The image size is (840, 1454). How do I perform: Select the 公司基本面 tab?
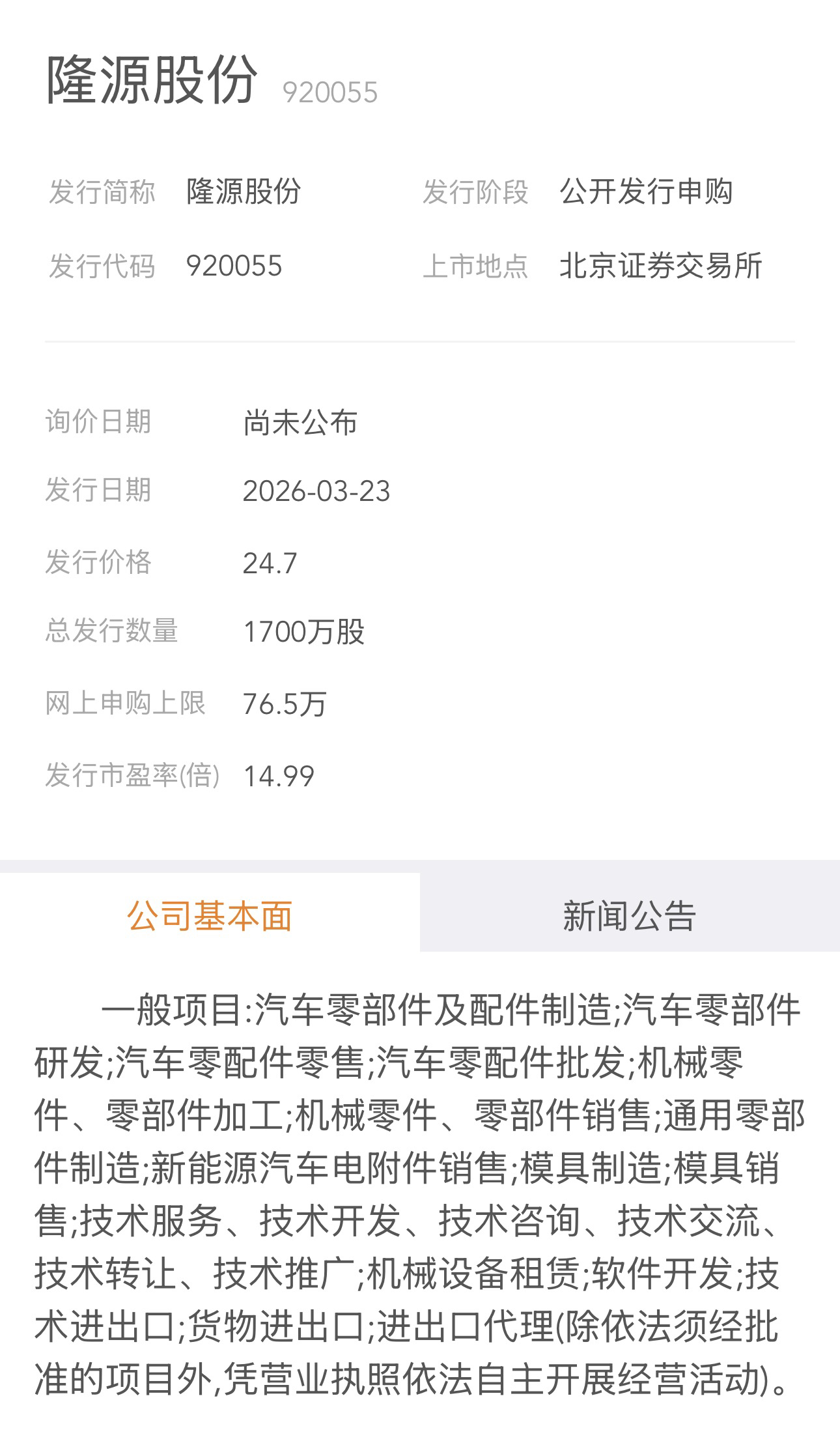pyautogui.click(x=210, y=915)
